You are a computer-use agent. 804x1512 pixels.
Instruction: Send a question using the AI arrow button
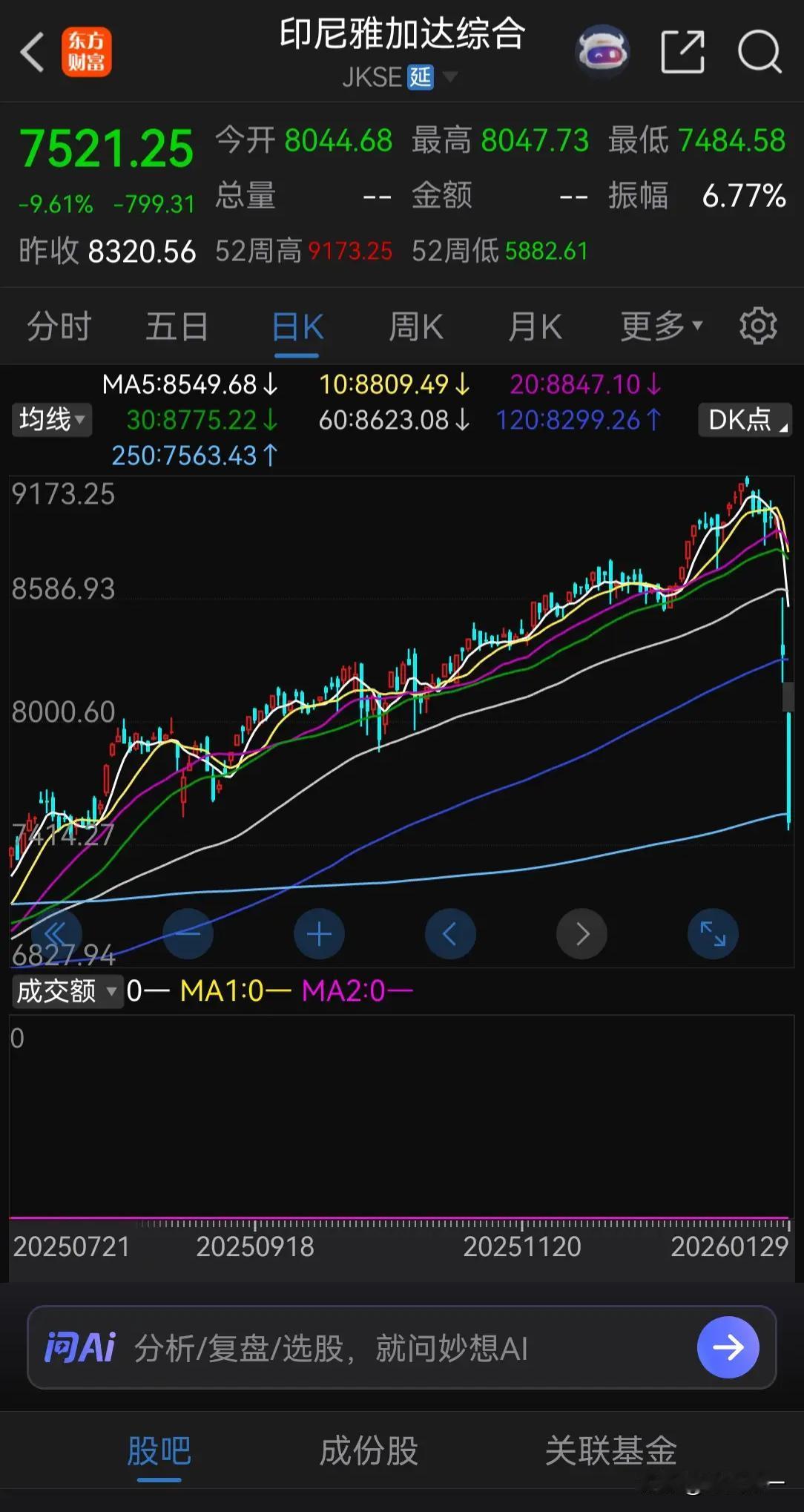click(x=728, y=1347)
